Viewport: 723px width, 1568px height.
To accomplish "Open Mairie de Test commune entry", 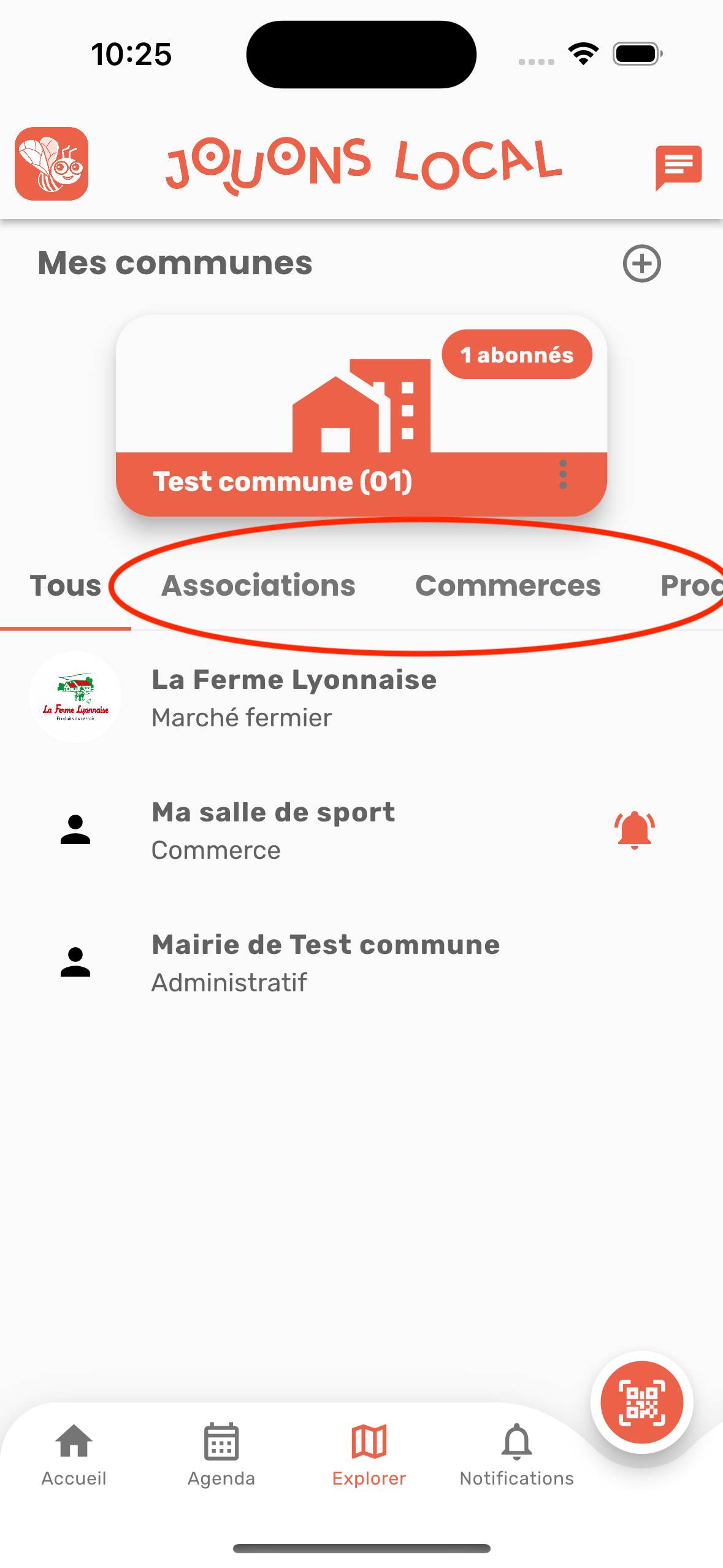I will point(325,963).
